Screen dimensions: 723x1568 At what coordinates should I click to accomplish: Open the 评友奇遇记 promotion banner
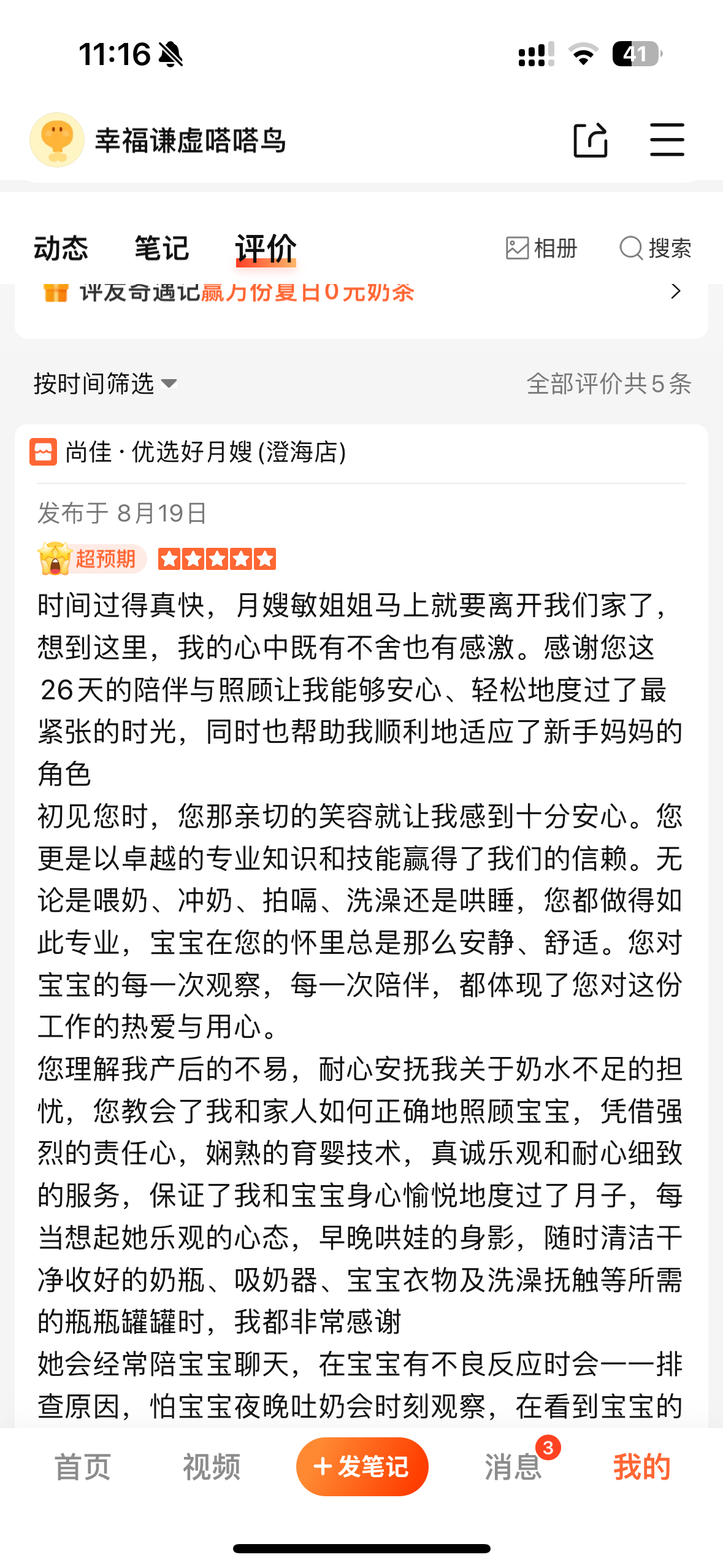click(x=361, y=292)
